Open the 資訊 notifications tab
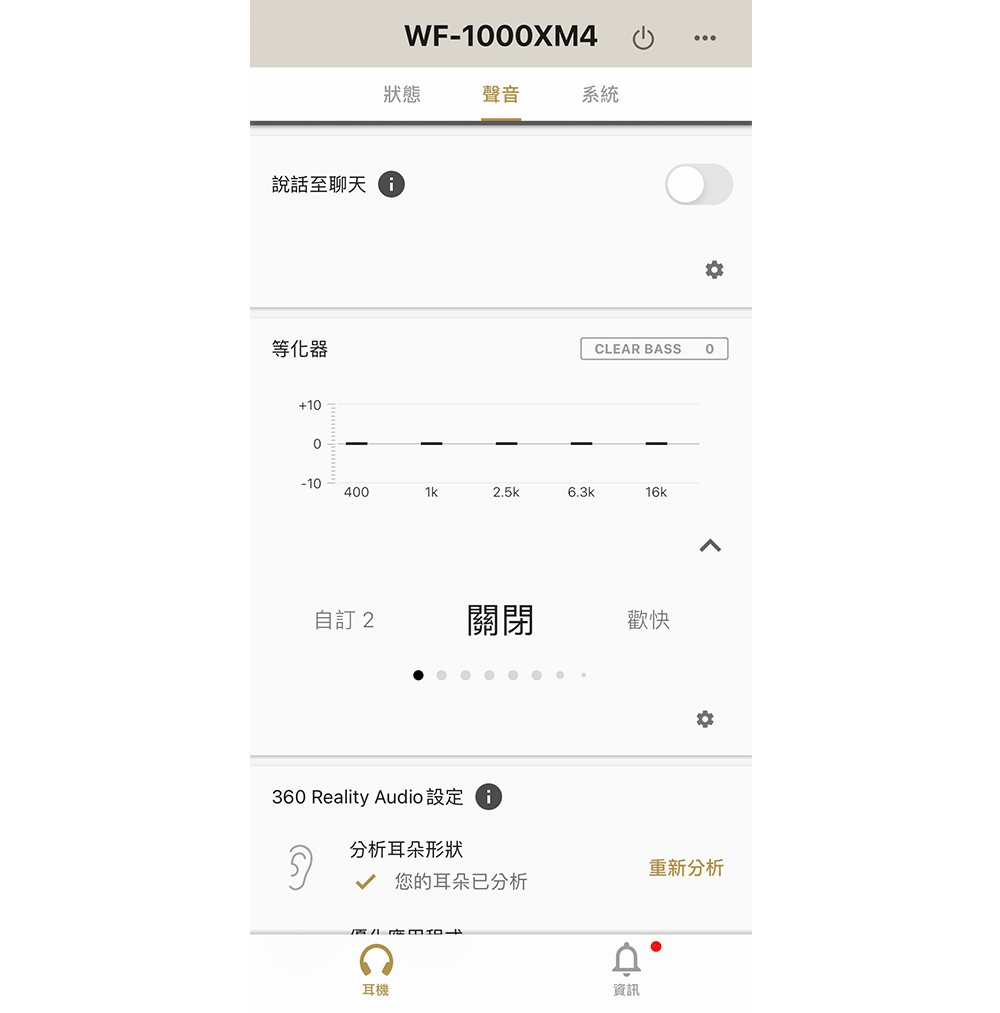Image resolution: width=1000 pixels, height=1013 pixels. 626,970
